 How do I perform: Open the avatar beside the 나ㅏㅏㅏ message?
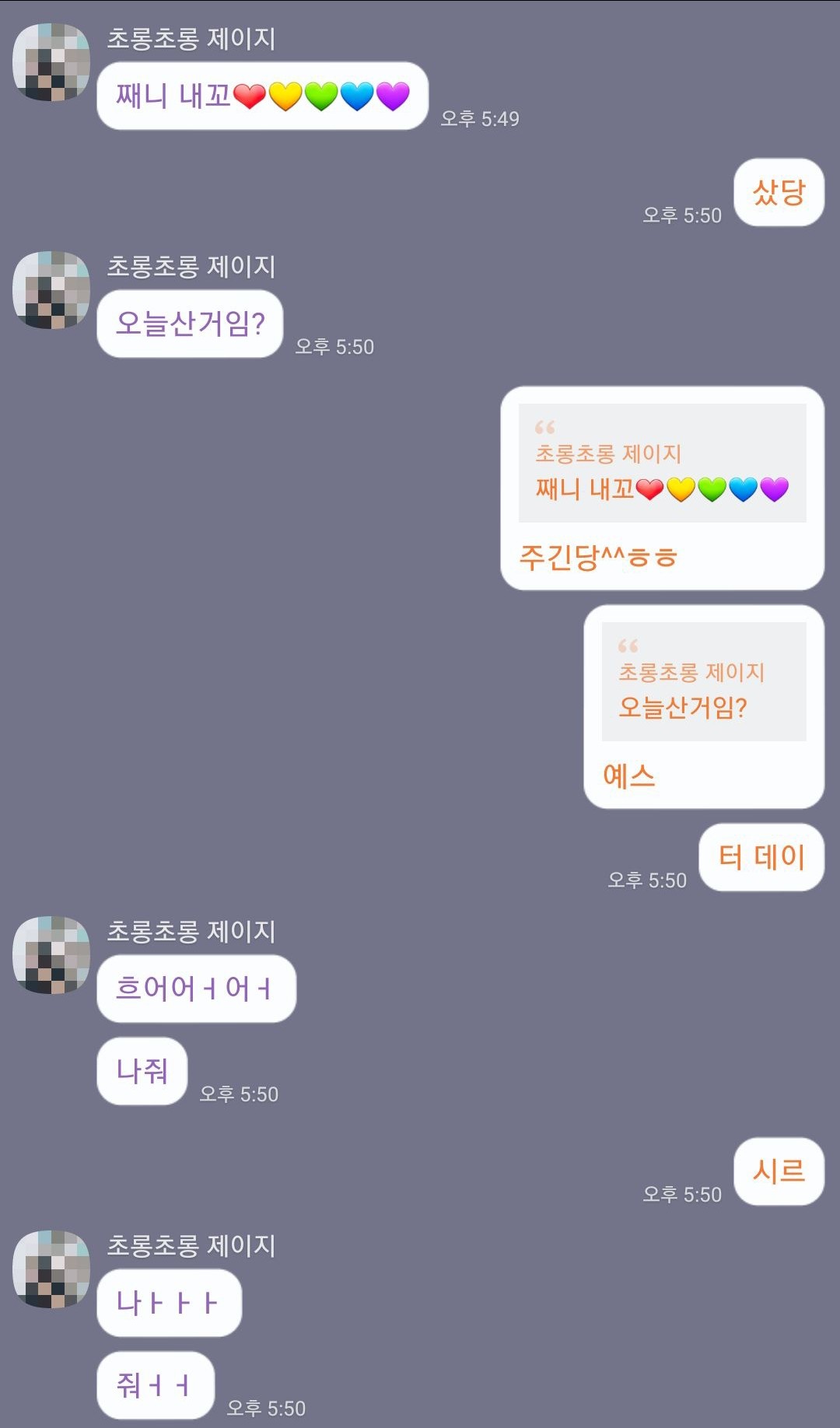click(51, 1269)
